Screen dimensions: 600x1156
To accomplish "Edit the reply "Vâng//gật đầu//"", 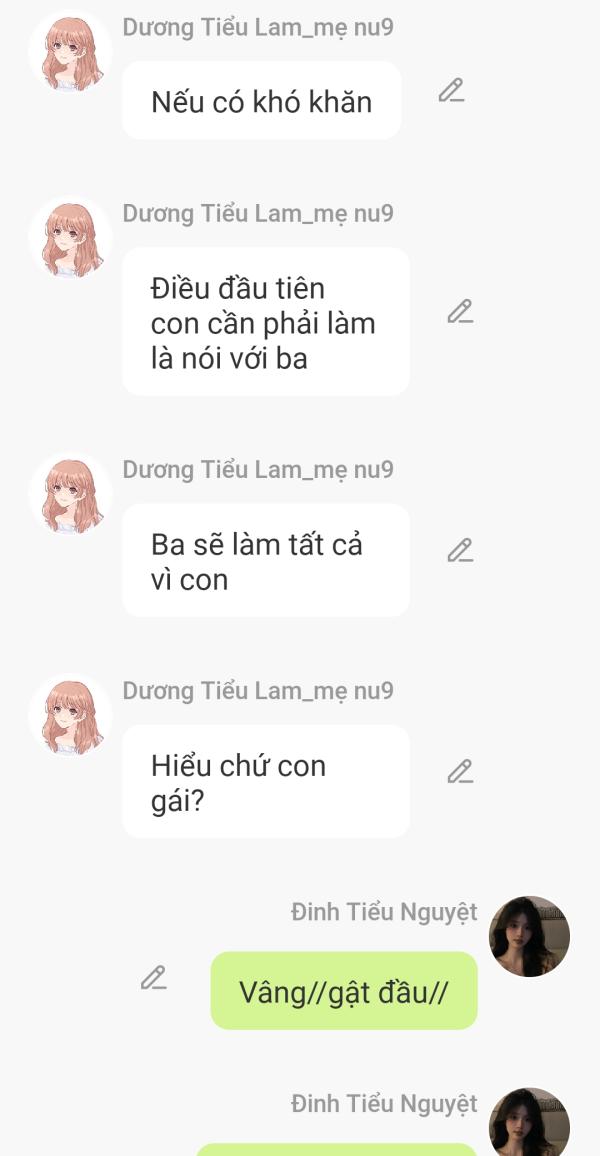I will 153,977.
